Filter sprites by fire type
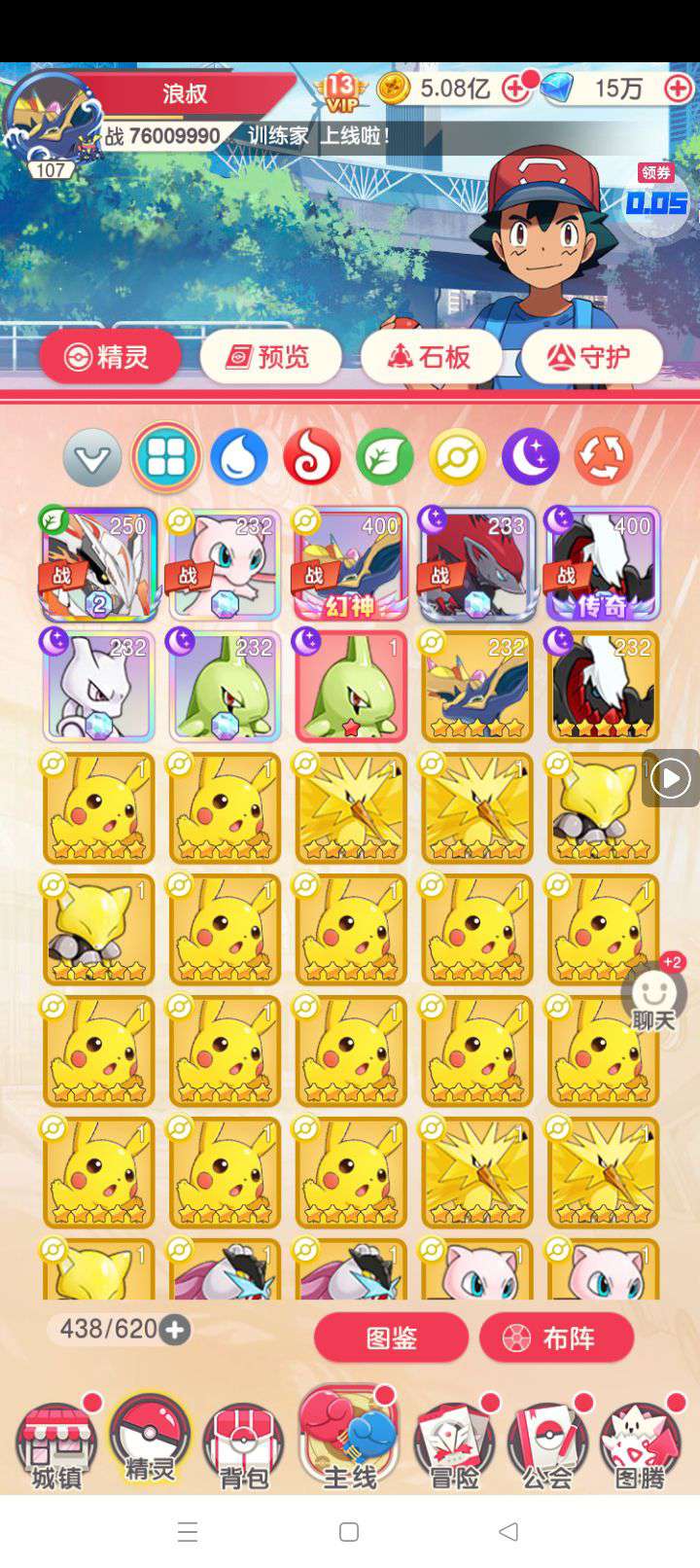The width and height of the screenshot is (700, 1568). point(312,456)
